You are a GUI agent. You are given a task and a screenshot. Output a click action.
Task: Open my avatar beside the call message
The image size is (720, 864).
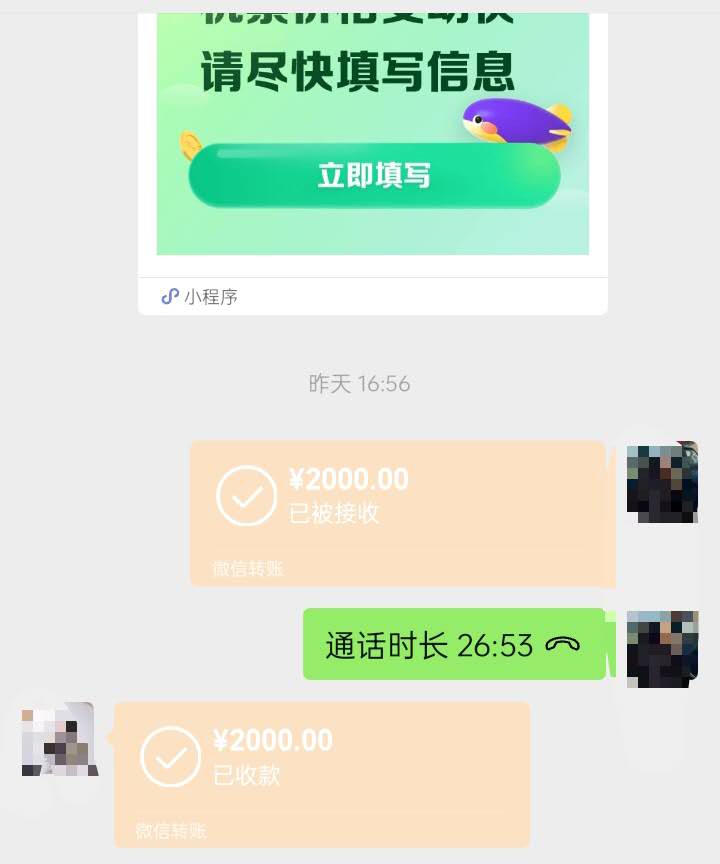tap(661, 647)
